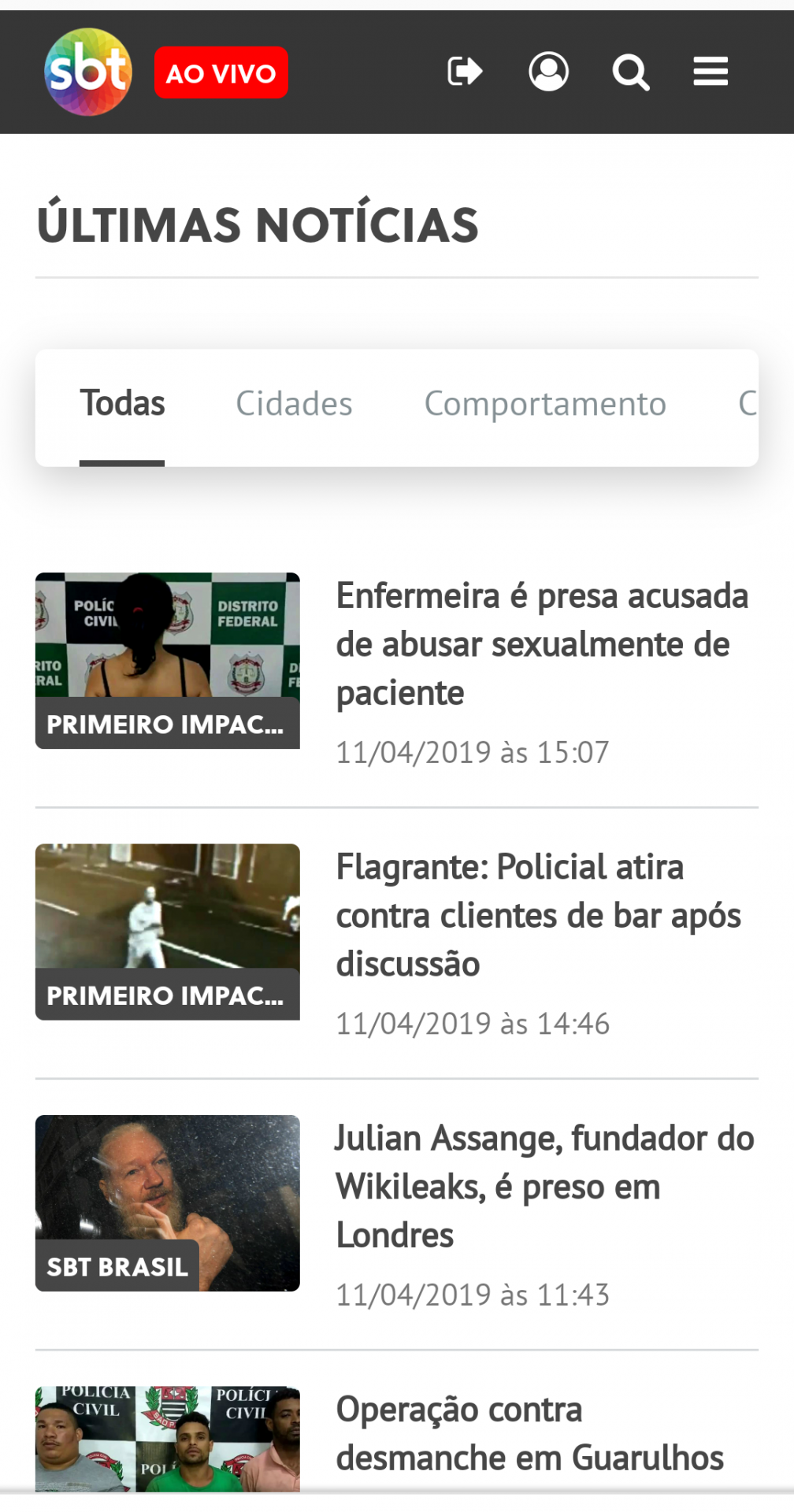Switch to the Cidades tab
The image size is (794, 1512).
[x=294, y=404]
